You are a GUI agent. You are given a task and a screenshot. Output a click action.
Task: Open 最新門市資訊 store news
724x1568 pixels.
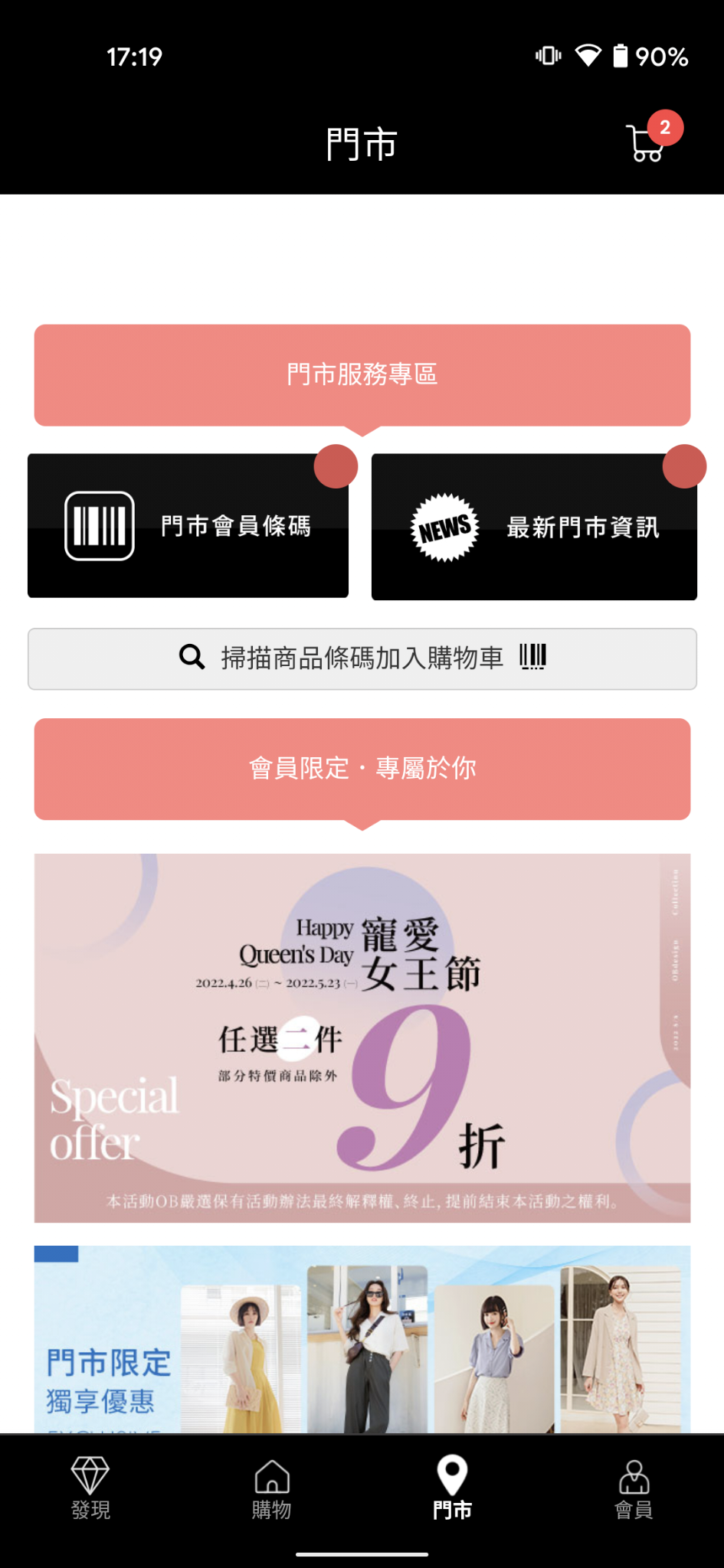534,527
